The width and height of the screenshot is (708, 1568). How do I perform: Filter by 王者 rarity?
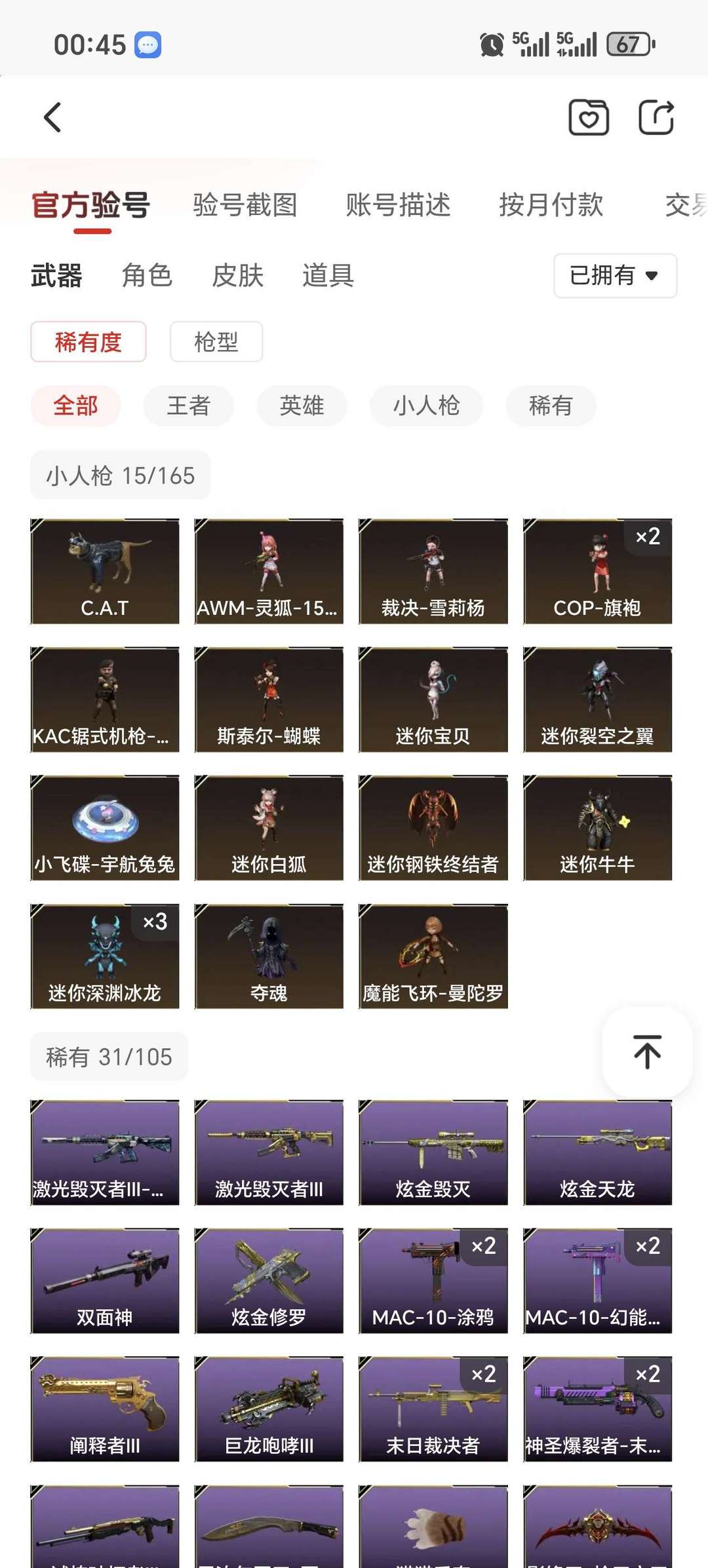coord(188,406)
